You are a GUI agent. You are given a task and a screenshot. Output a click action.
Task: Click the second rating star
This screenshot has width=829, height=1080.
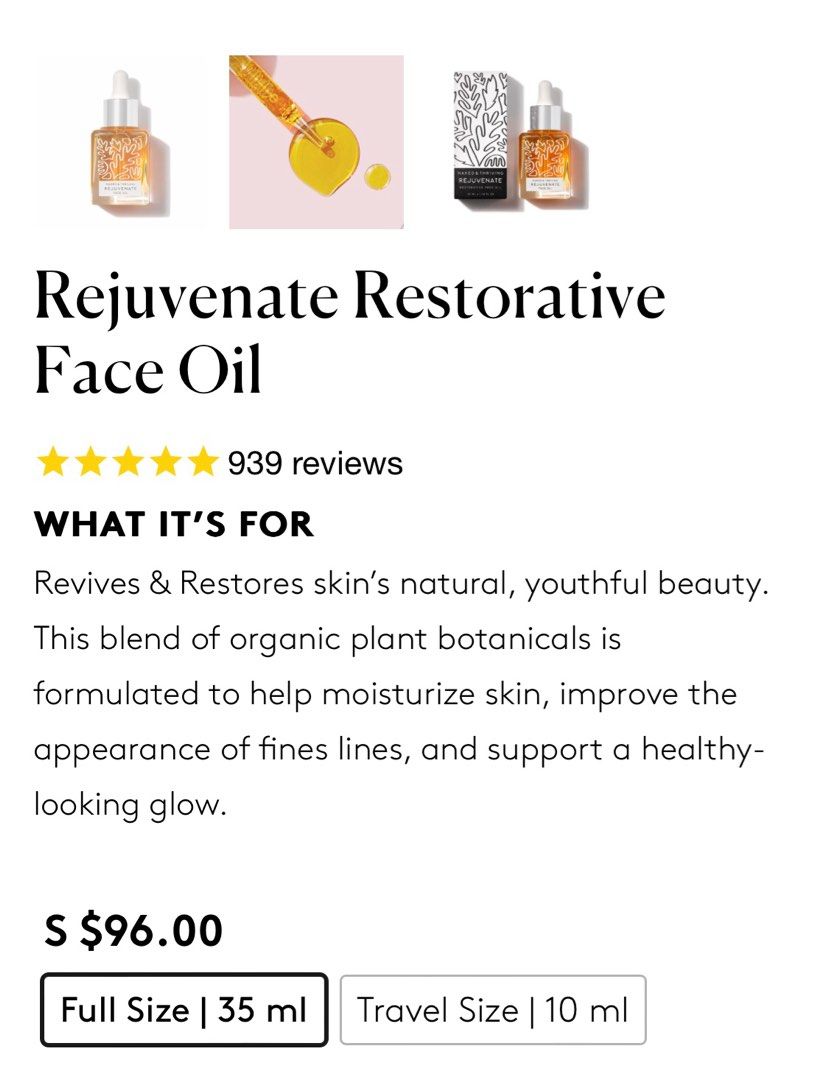coord(91,462)
